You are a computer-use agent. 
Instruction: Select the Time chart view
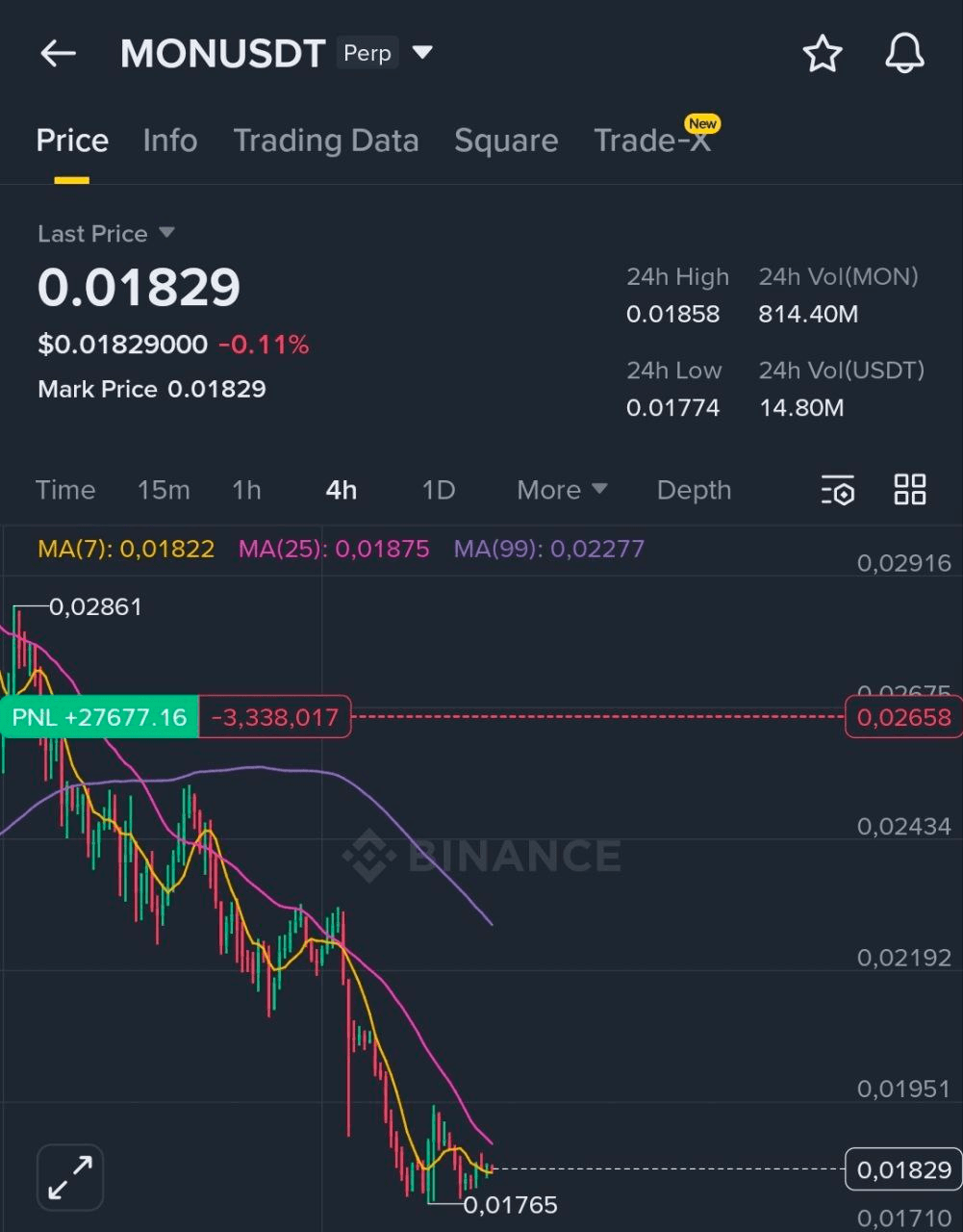click(65, 490)
